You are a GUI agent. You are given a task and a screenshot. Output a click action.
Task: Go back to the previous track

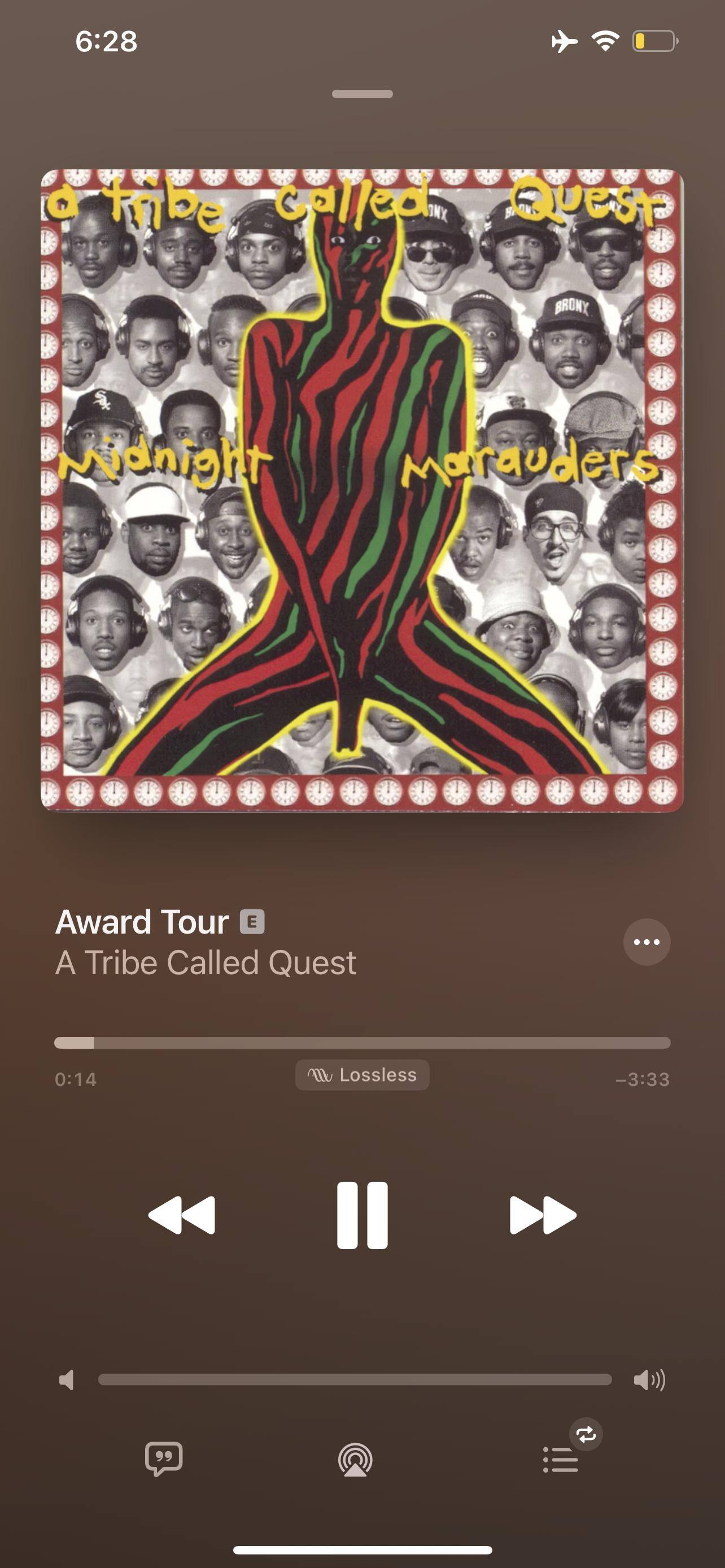coord(181,1215)
